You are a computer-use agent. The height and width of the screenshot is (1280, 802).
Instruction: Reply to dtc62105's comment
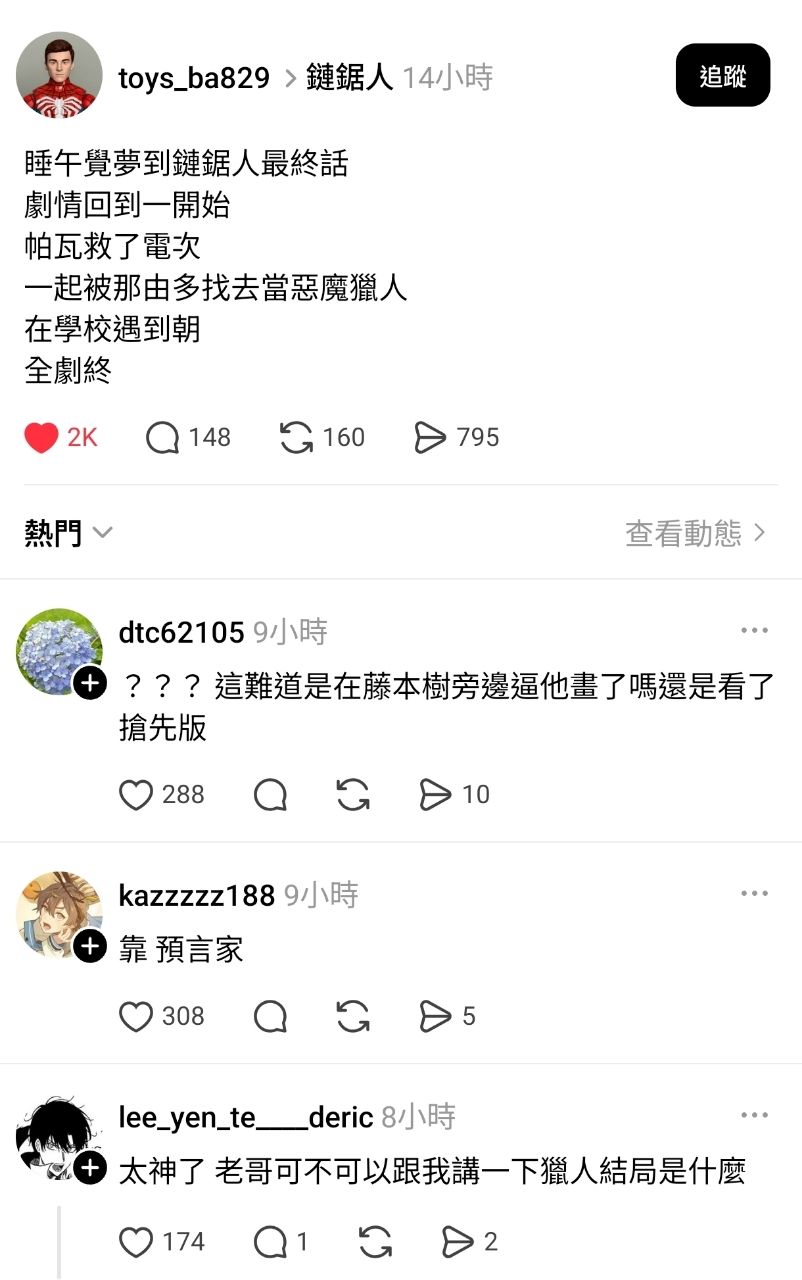coord(270,795)
